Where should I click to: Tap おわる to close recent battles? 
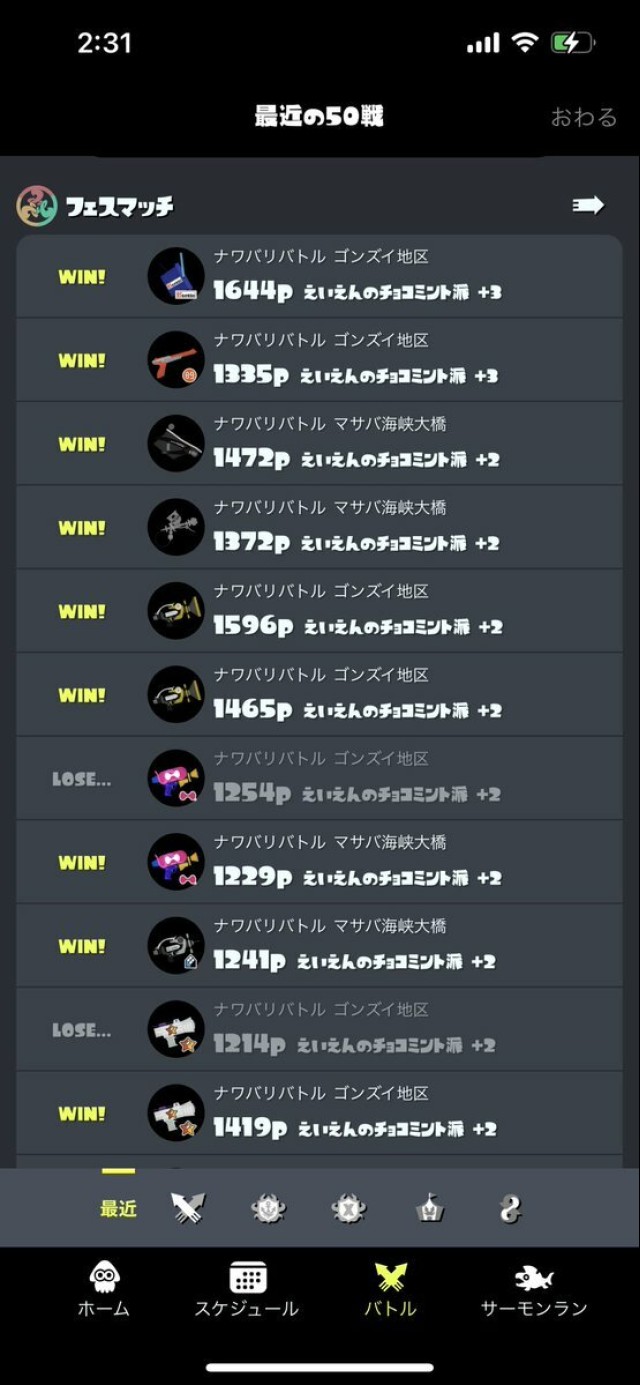point(584,117)
